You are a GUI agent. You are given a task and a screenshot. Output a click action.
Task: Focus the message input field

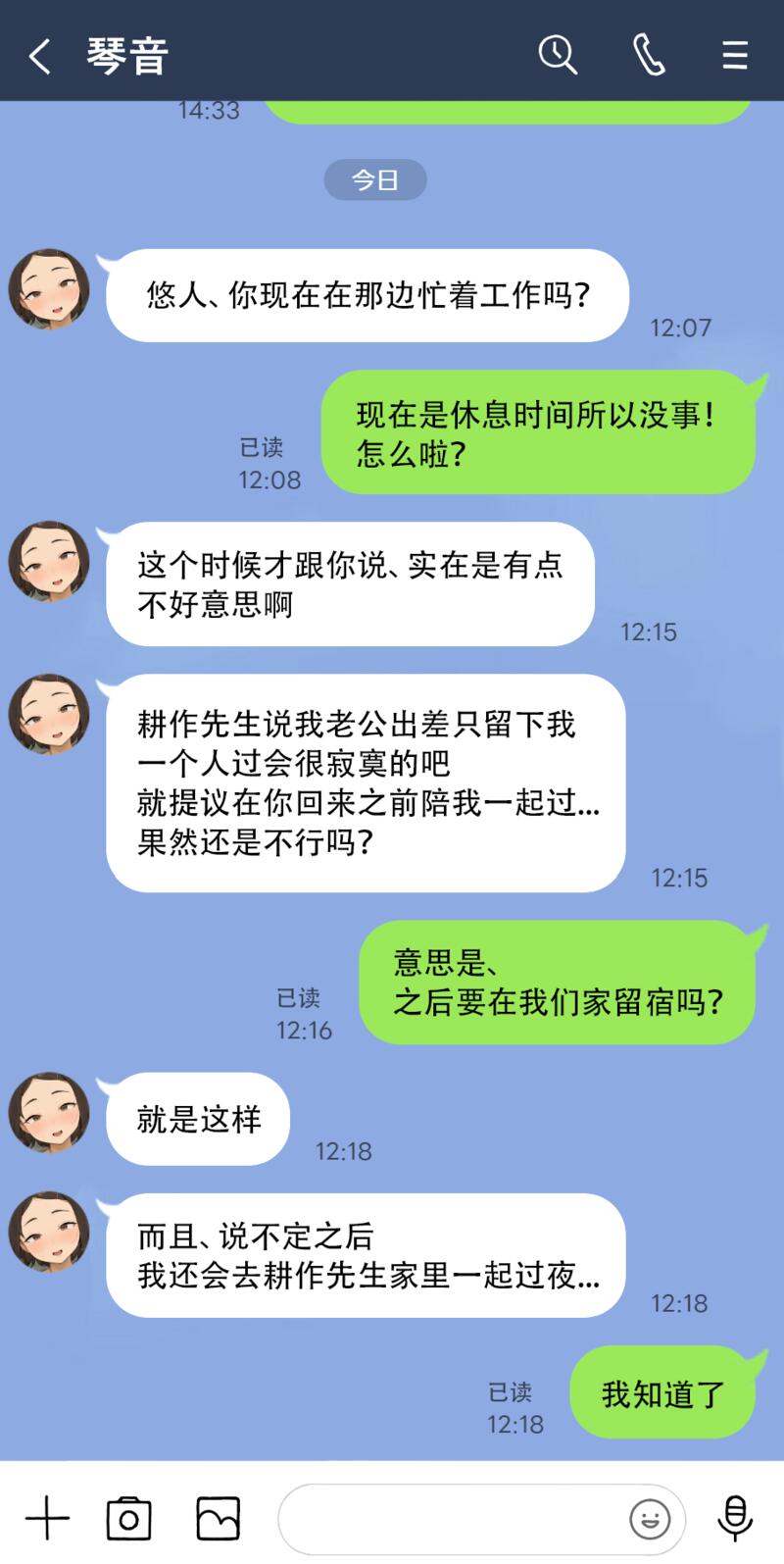pos(451,1519)
